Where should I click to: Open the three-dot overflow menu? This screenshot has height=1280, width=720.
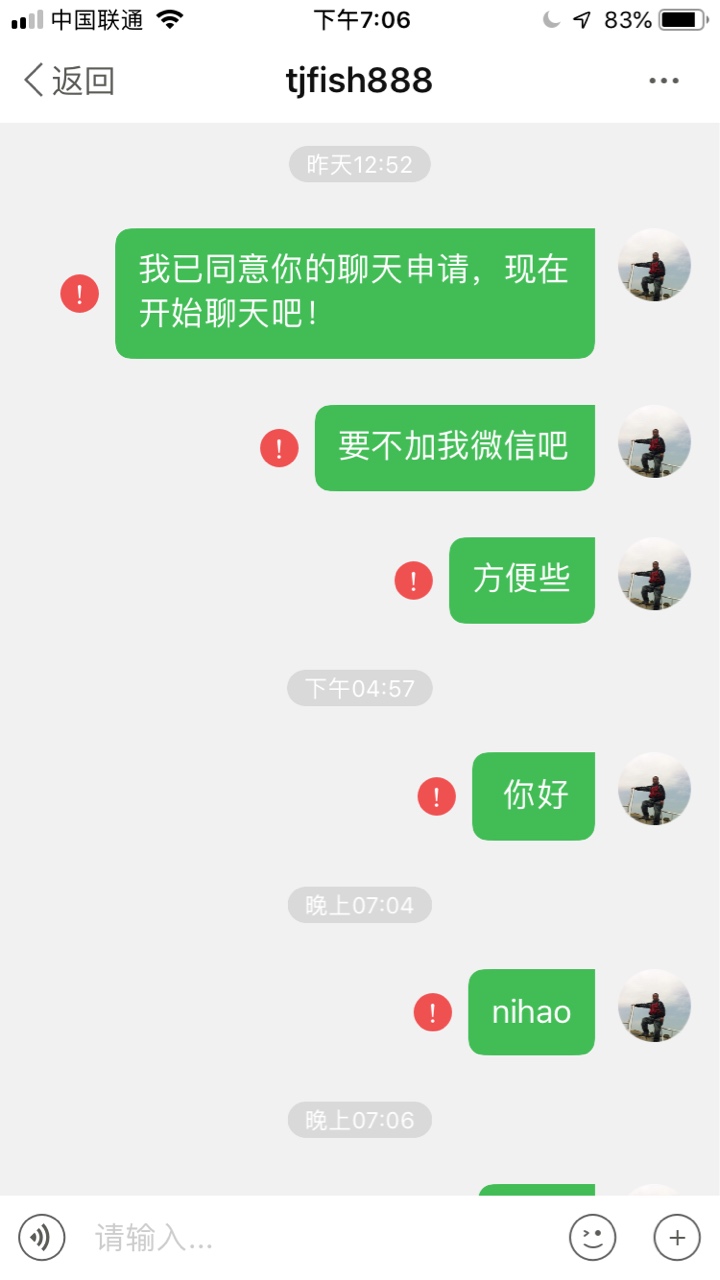tap(664, 81)
